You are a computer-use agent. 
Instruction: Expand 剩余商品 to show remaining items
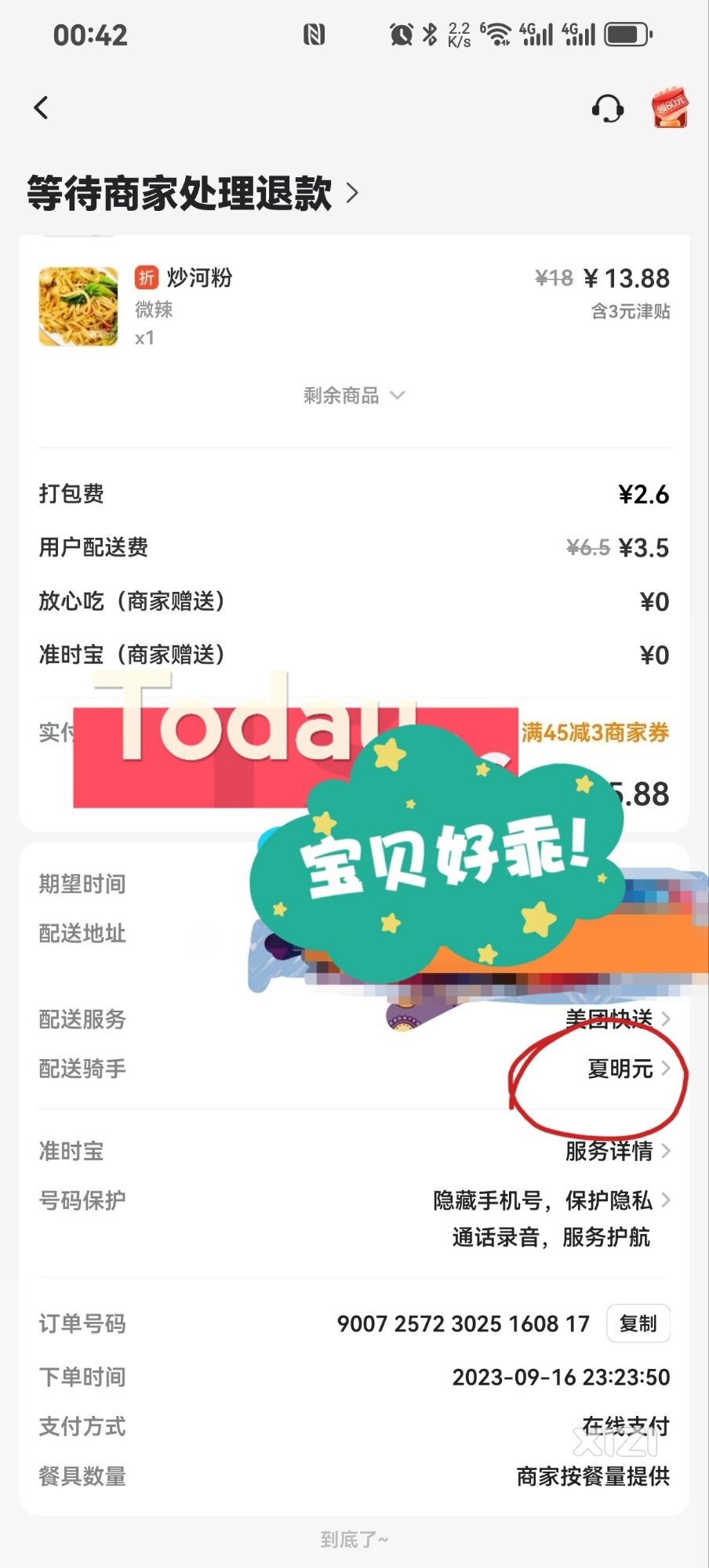[x=354, y=395]
